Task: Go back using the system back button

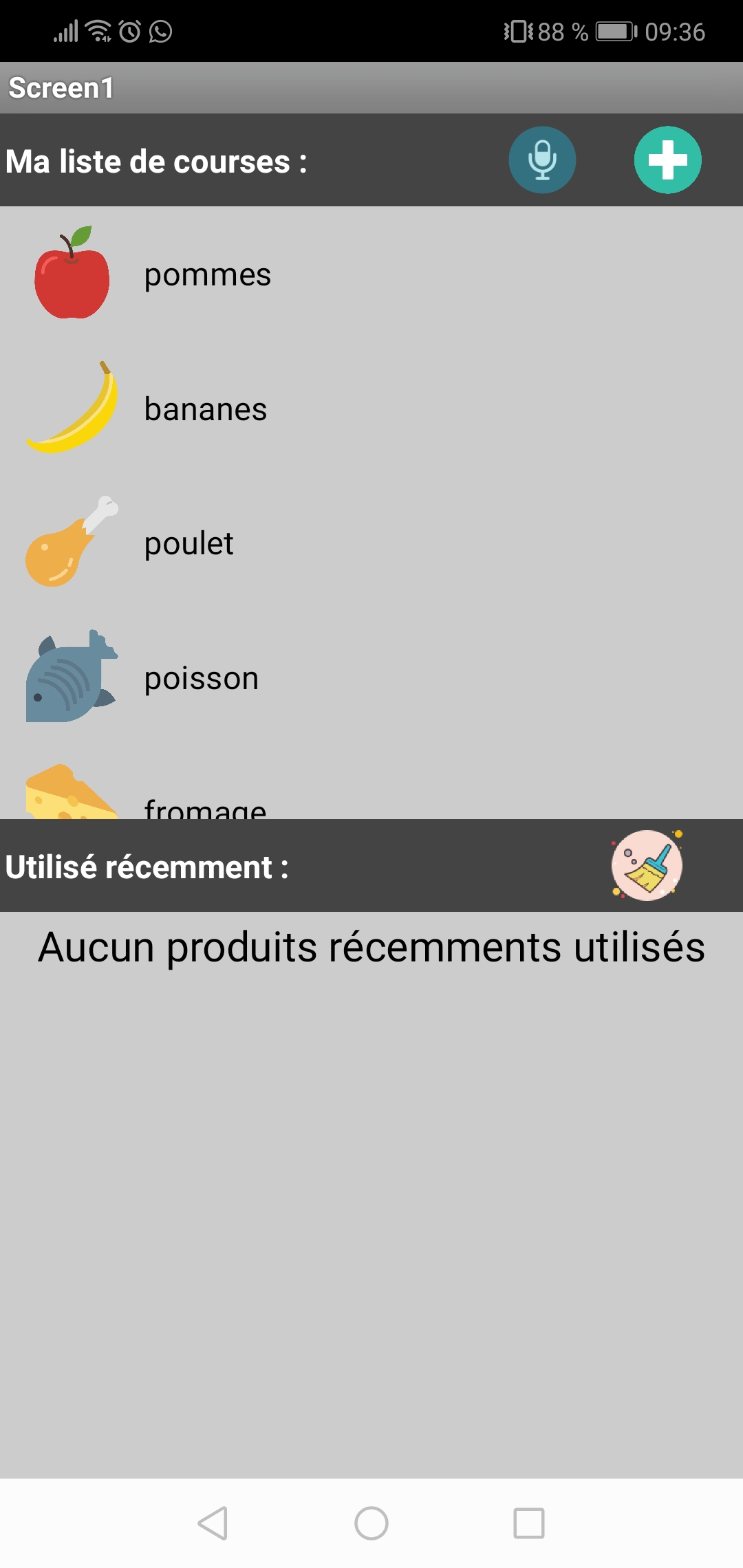Action: (213, 1523)
